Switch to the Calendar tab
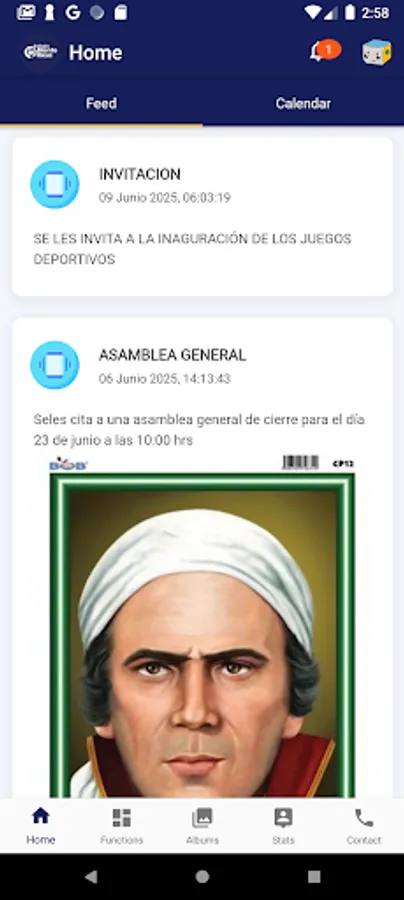 (303, 103)
